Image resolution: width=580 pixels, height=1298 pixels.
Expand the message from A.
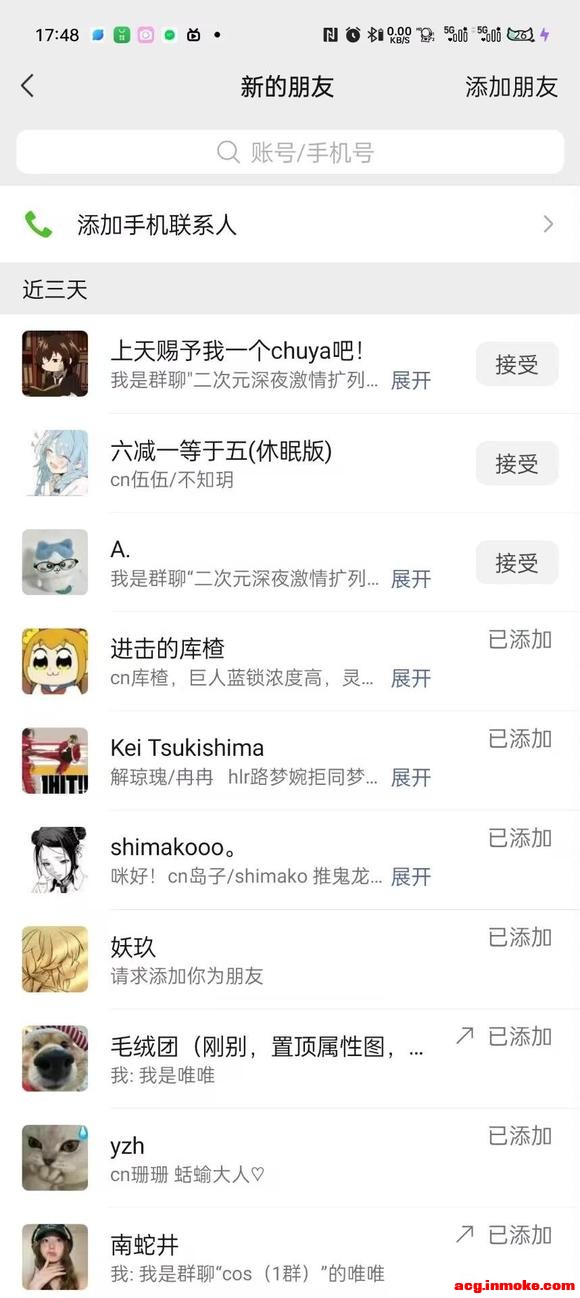click(411, 579)
